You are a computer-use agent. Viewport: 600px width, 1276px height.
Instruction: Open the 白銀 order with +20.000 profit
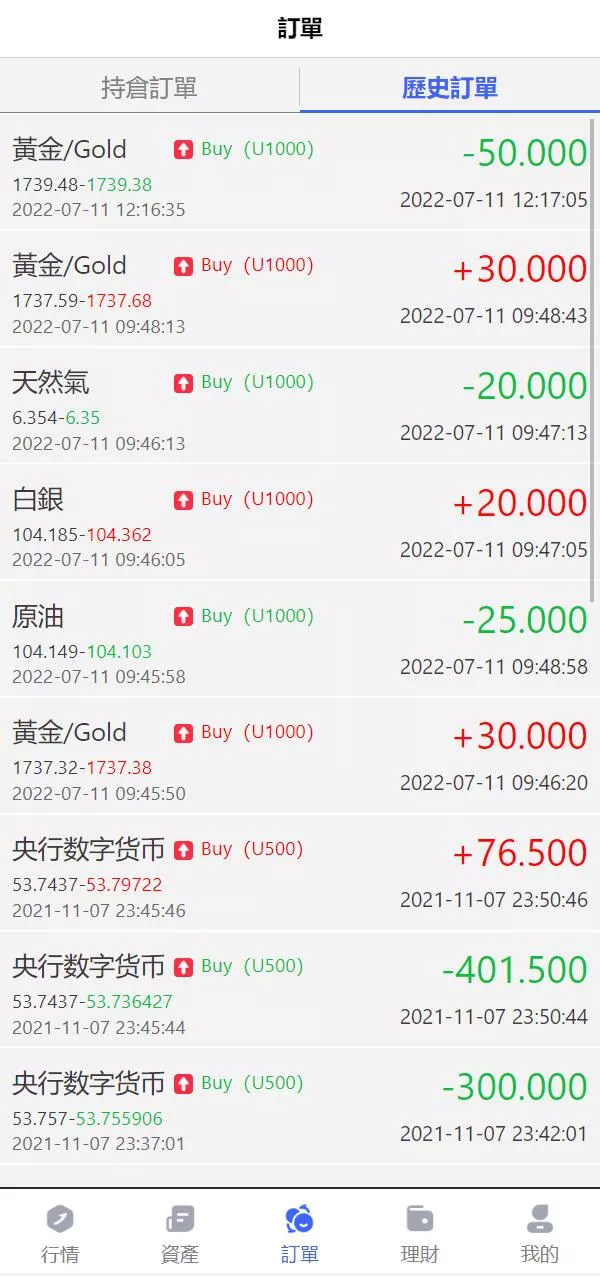tap(300, 523)
